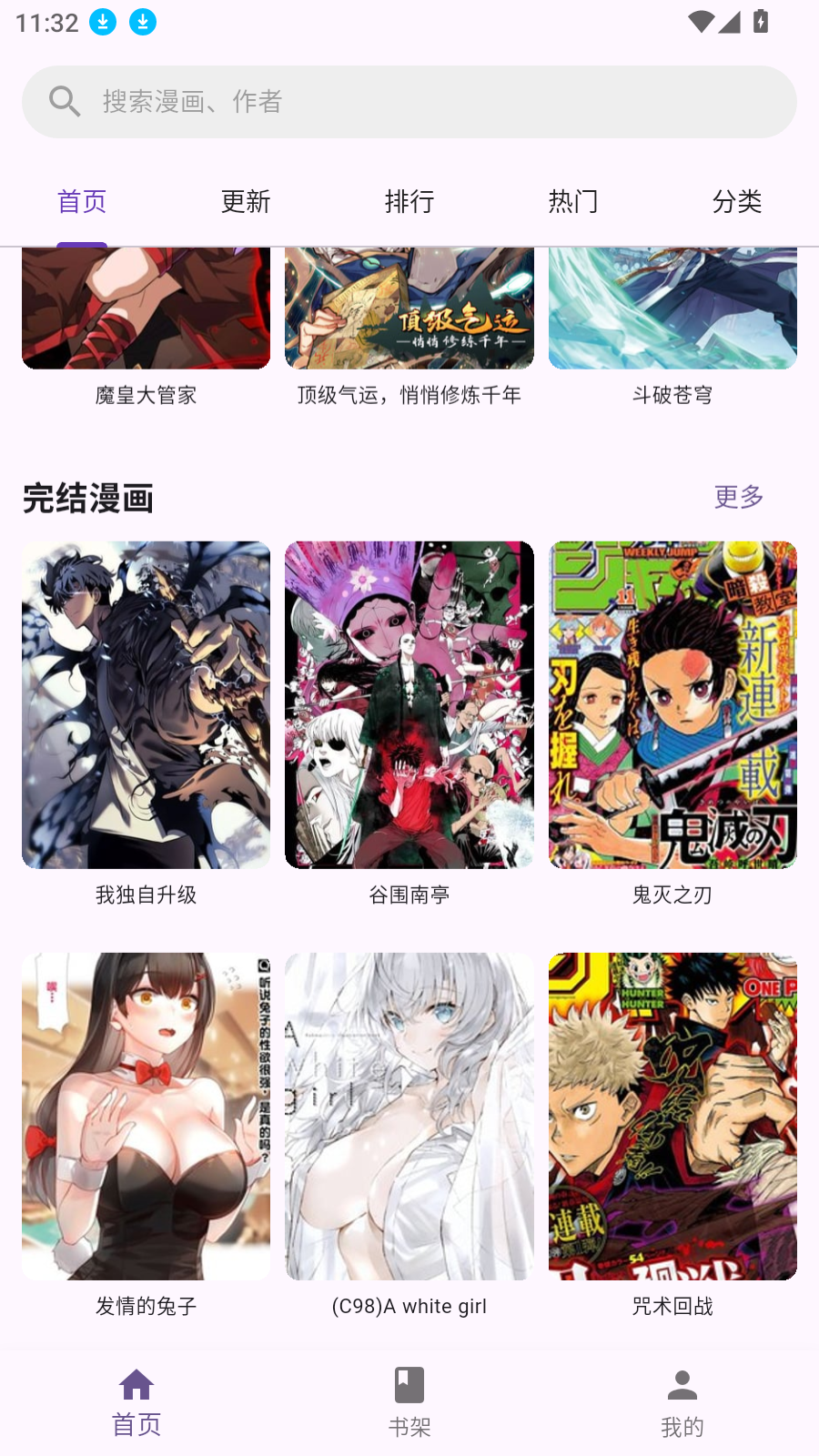Open 更多 next to 完结漫画 section
This screenshot has width=819, height=1456.
[x=737, y=497]
